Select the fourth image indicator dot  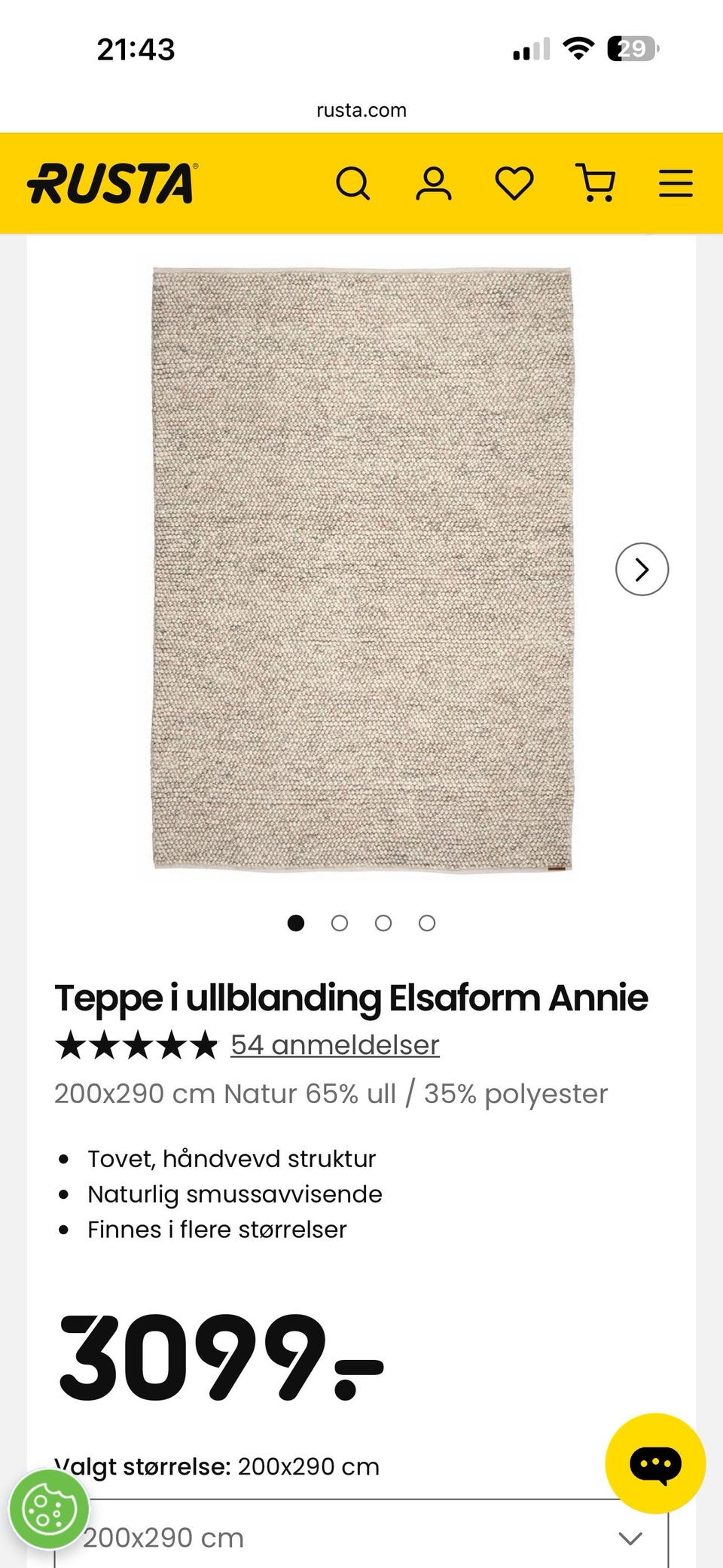click(x=427, y=923)
